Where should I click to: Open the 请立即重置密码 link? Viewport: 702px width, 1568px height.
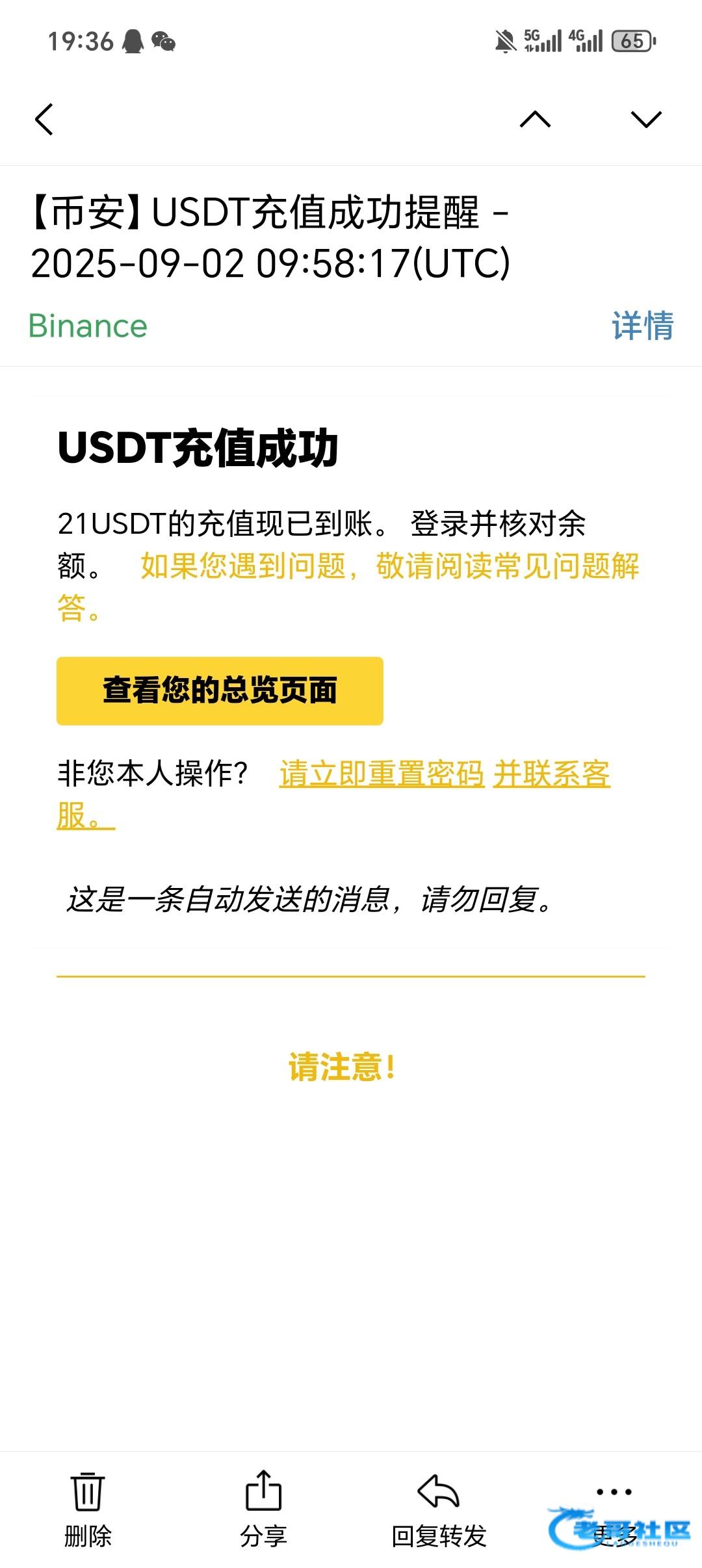pos(382,774)
